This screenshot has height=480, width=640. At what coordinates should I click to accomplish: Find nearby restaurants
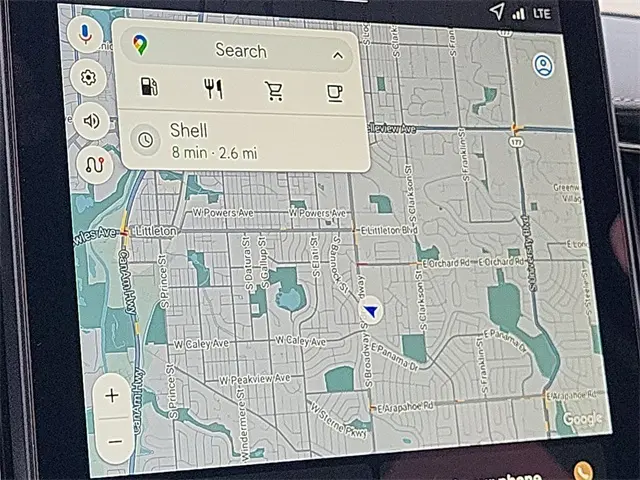pos(212,91)
